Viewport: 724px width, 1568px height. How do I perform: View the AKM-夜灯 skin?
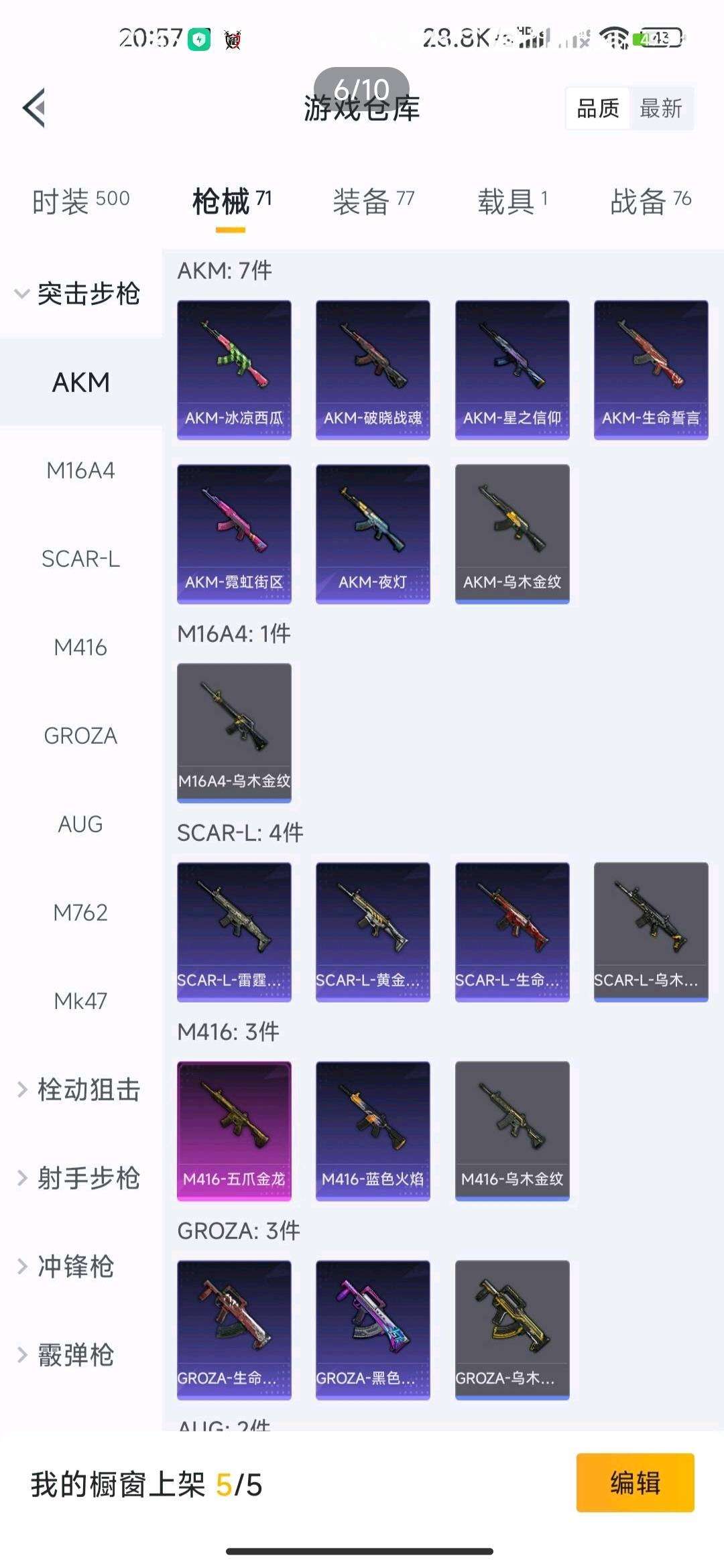[373, 534]
